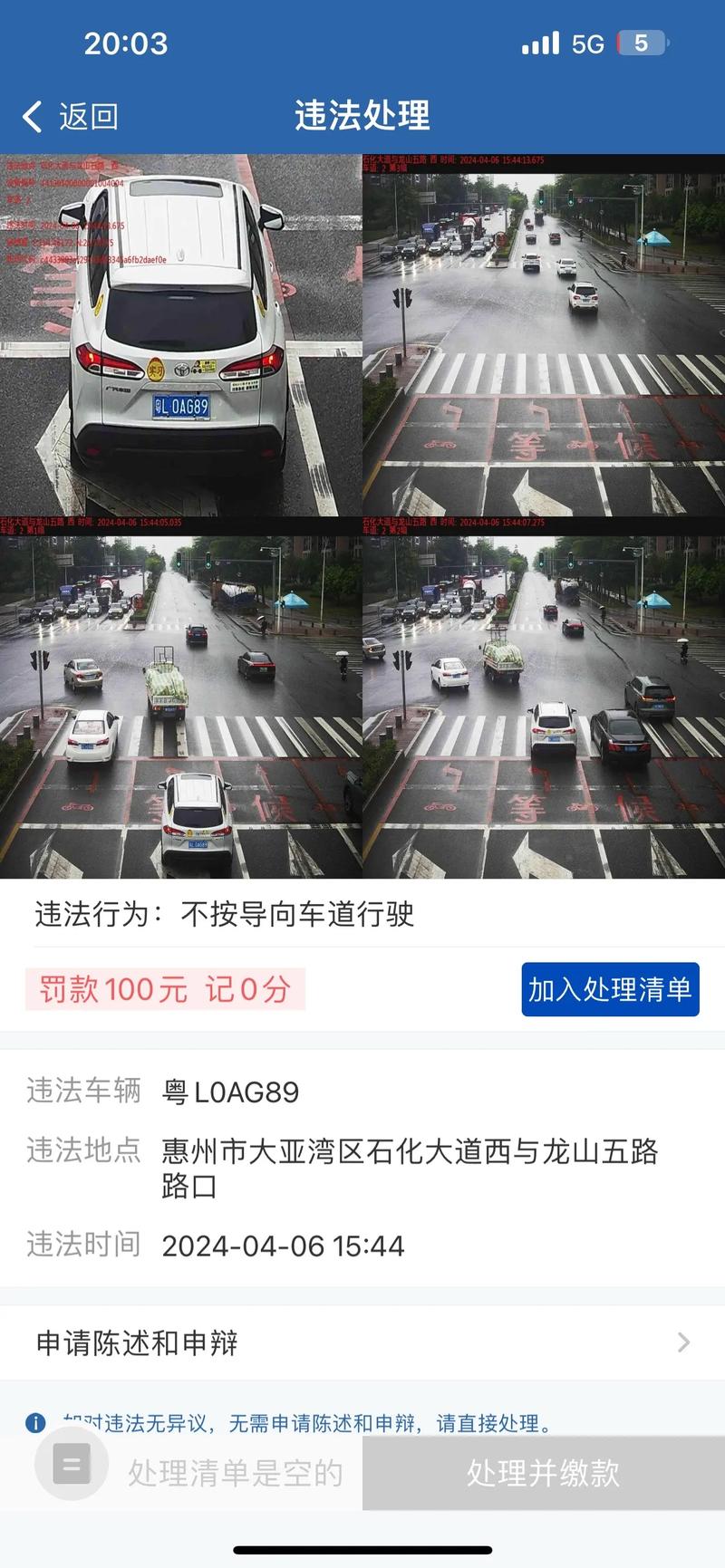The height and width of the screenshot is (1568, 725).
Task: Tap 返回 to go back
Action: coord(88,116)
